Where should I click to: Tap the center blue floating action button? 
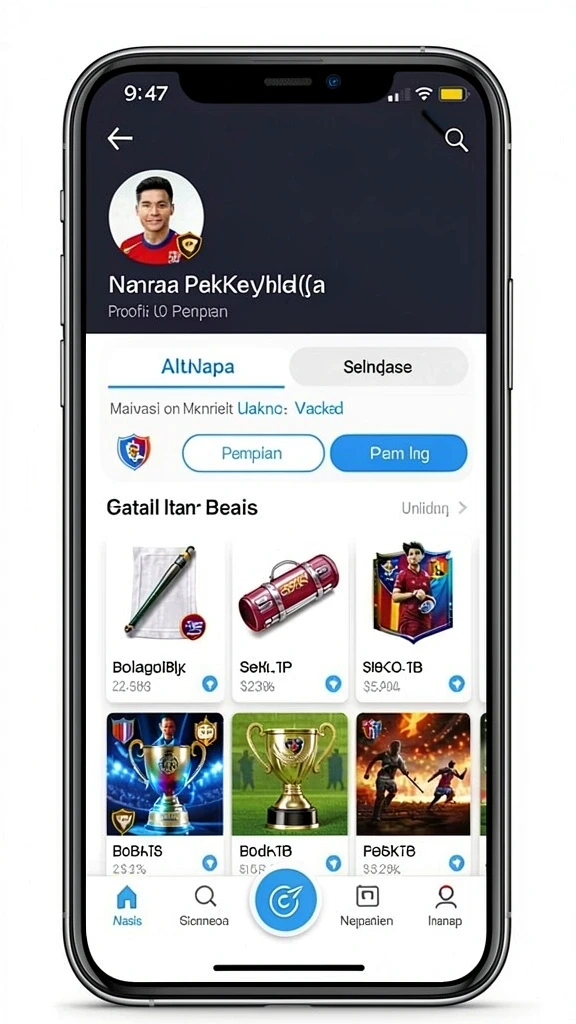(285, 901)
